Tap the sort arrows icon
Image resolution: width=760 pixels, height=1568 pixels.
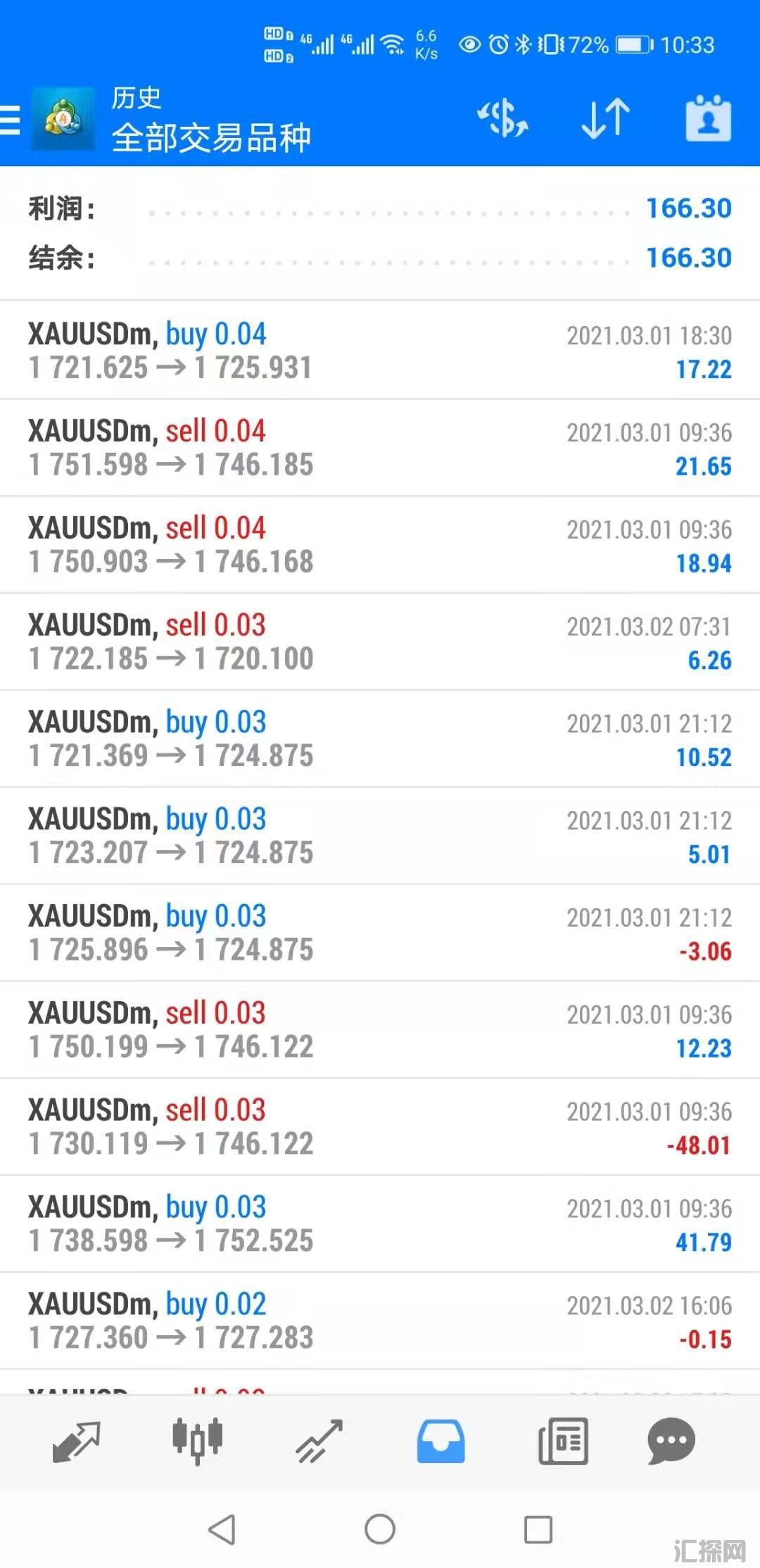coord(605,118)
